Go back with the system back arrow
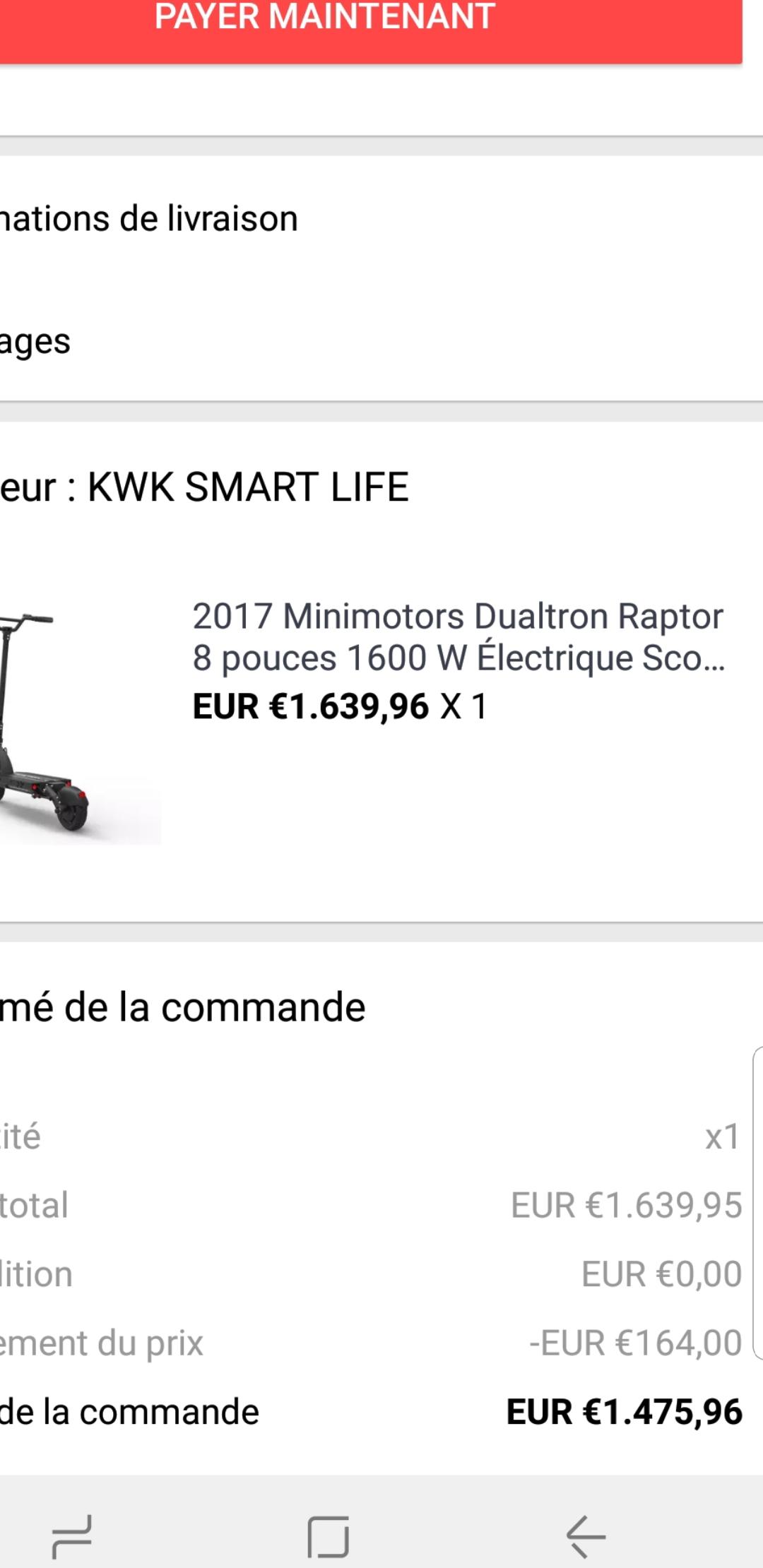This screenshot has width=763, height=1568. point(586,1537)
